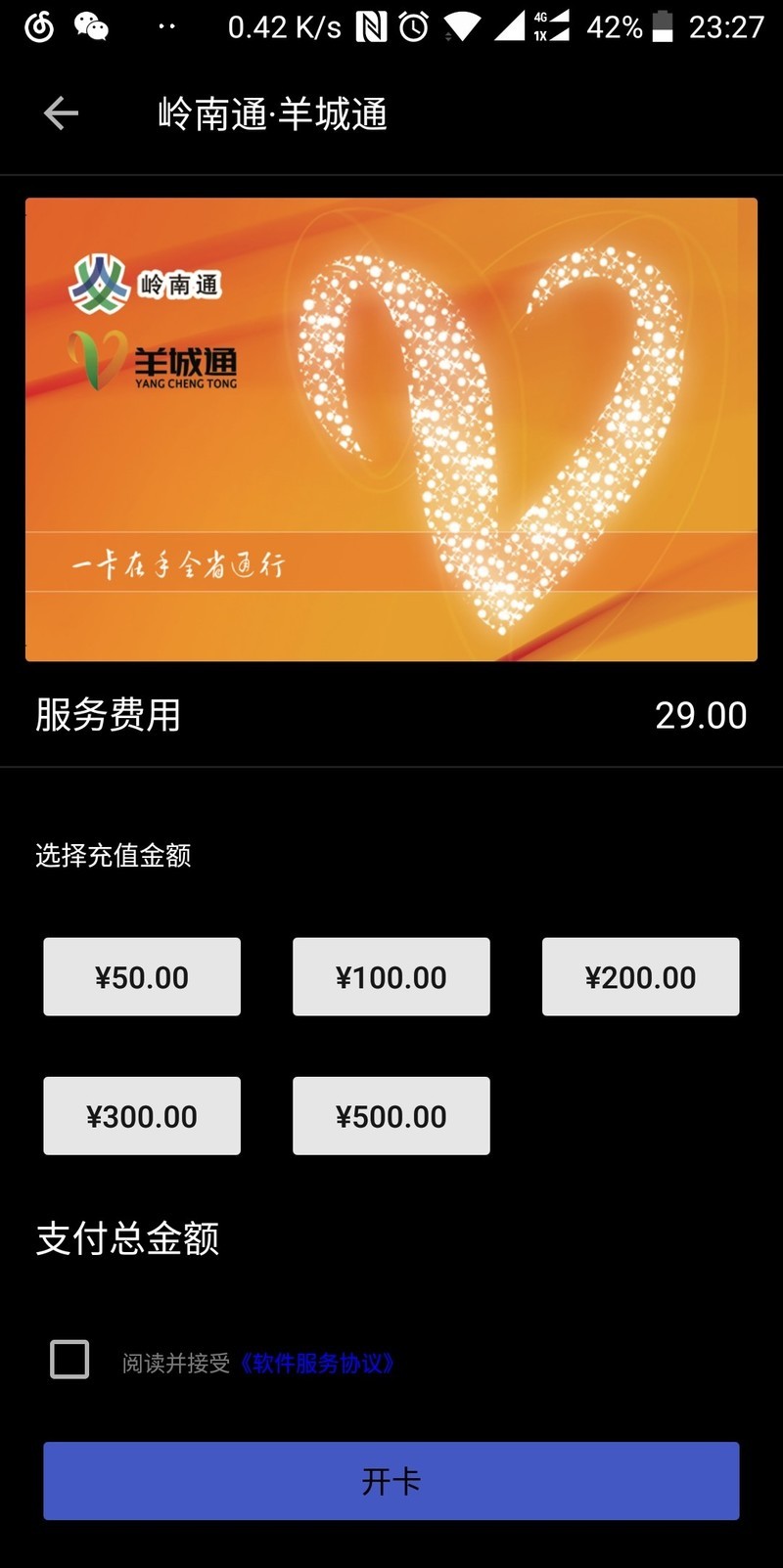This screenshot has width=783, height=1568.
Task: Check the accept service agreement box
Action: point(69,1361)
